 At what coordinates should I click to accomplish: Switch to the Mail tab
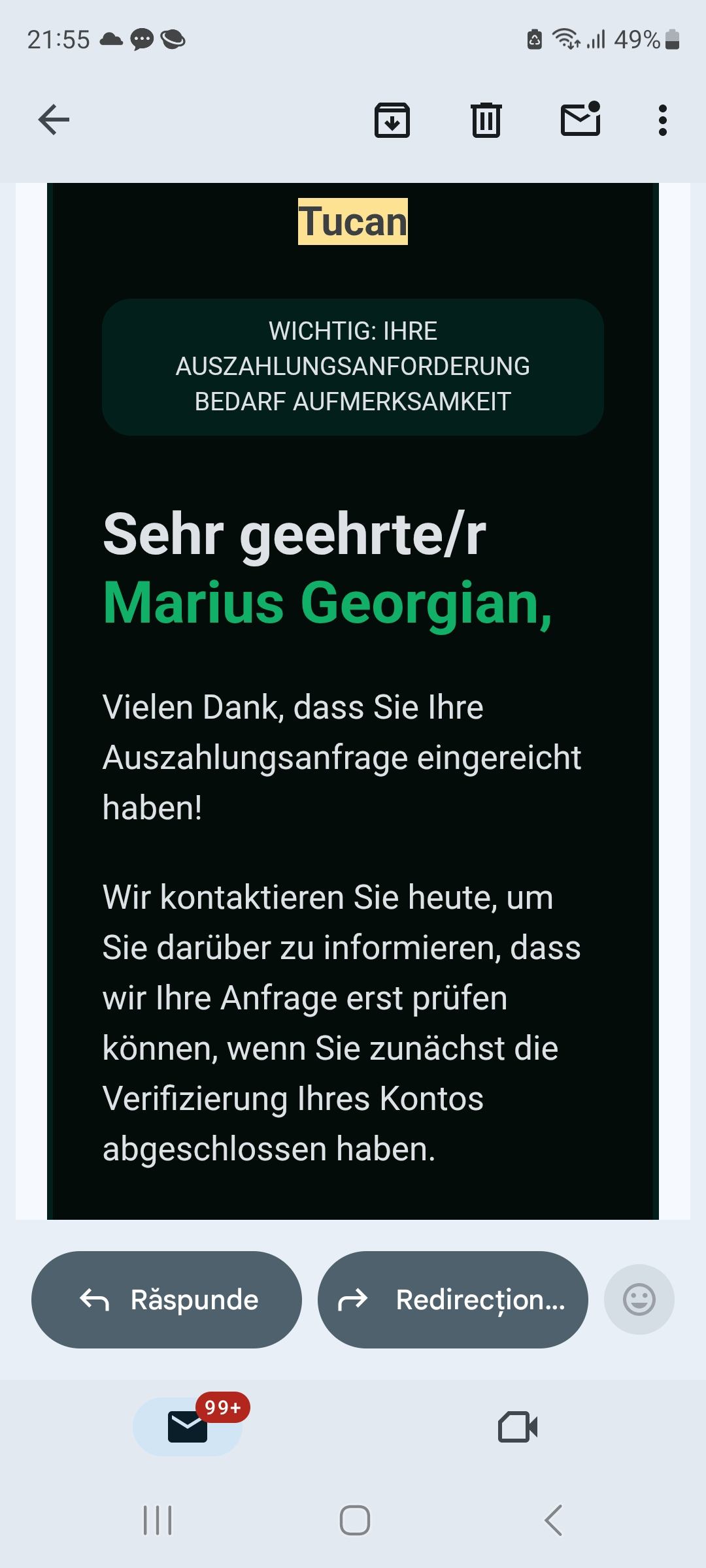[188, 1427]
